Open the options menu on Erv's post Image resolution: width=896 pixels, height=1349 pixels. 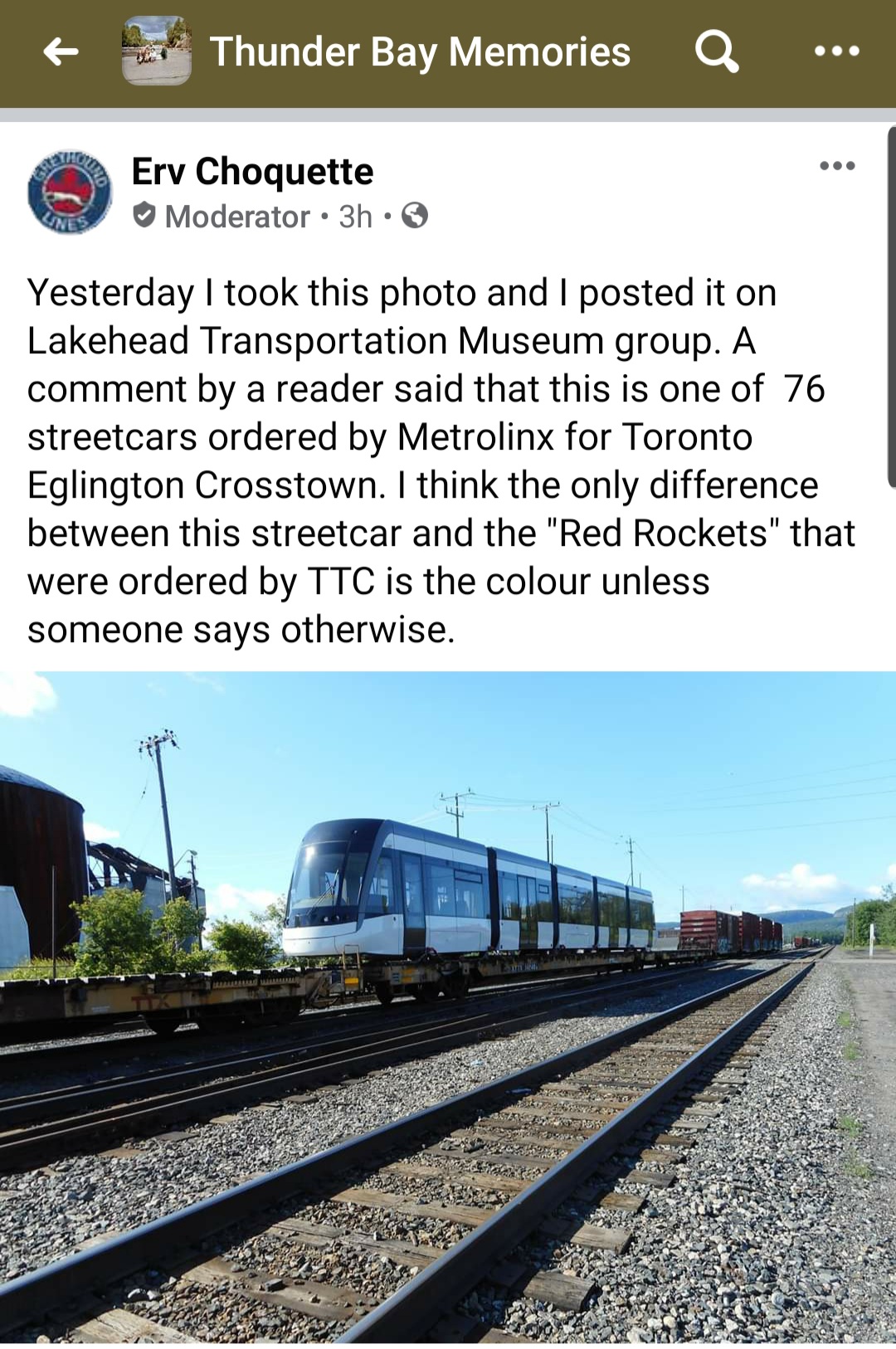click(836, 166)
